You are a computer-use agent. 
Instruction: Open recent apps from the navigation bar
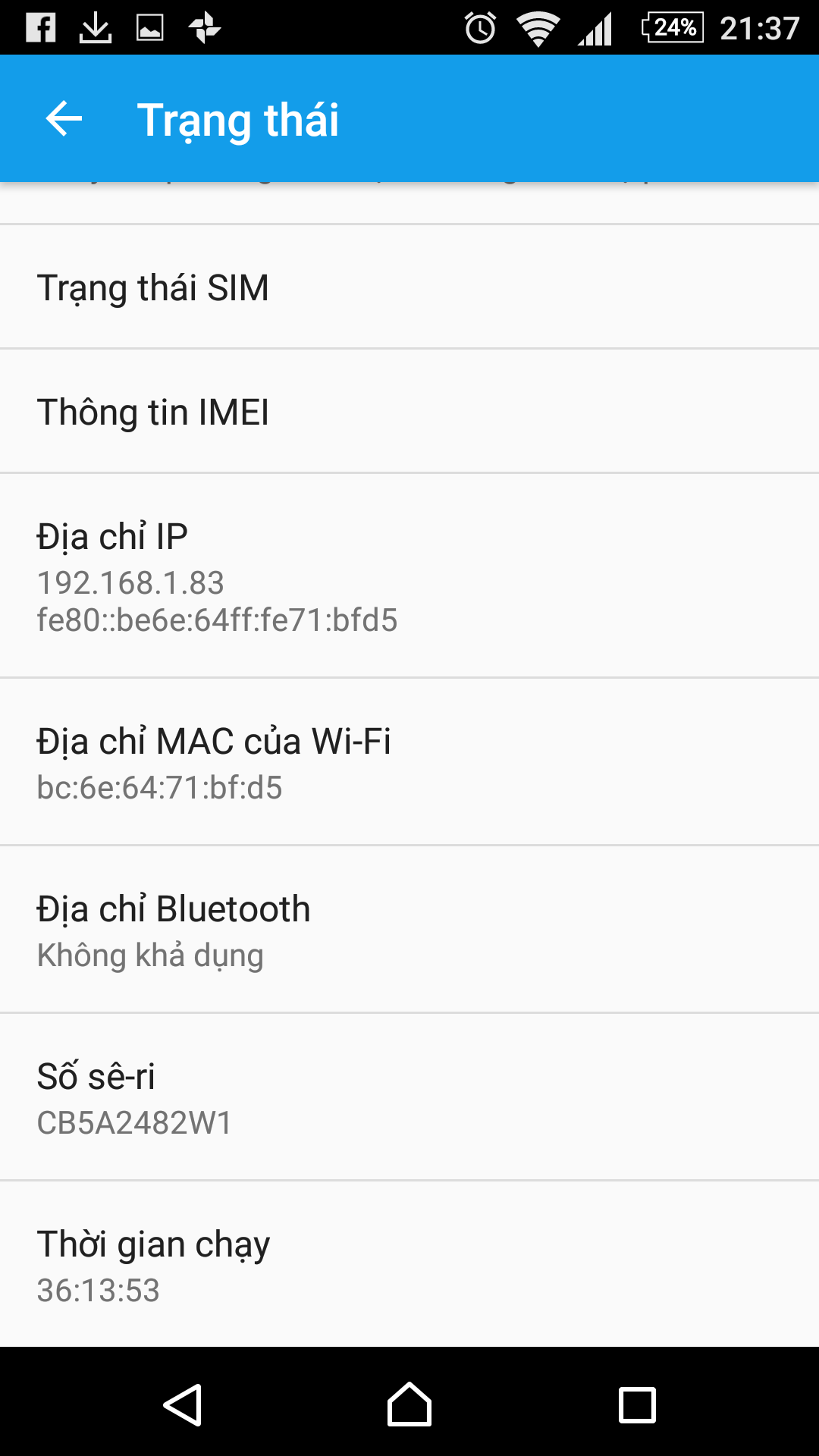point(637,1405)
